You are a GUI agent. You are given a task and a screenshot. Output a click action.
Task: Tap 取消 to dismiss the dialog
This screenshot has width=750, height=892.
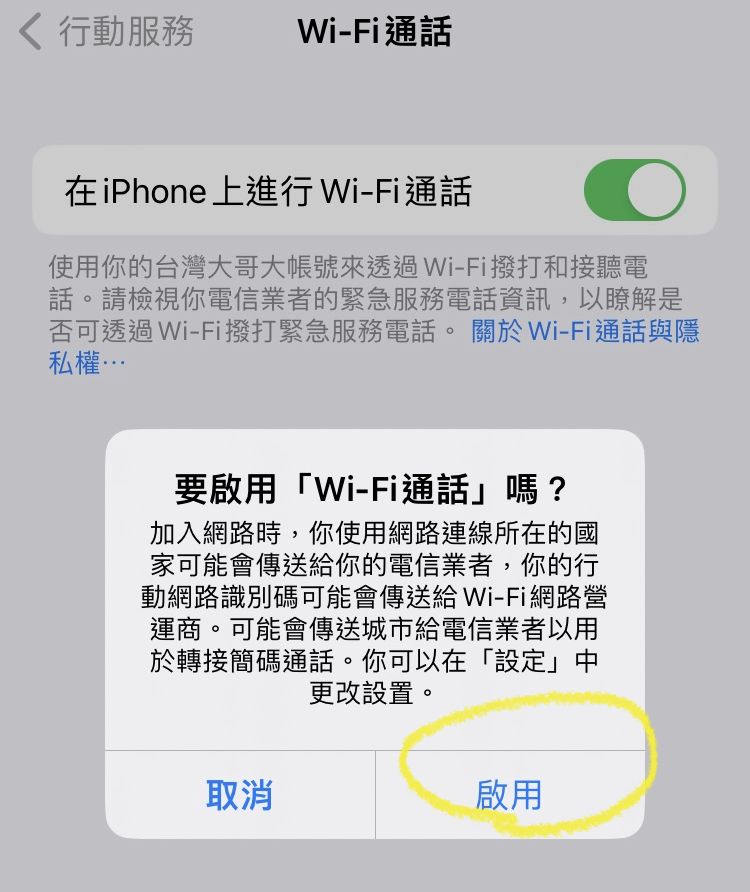click(239, 795)
